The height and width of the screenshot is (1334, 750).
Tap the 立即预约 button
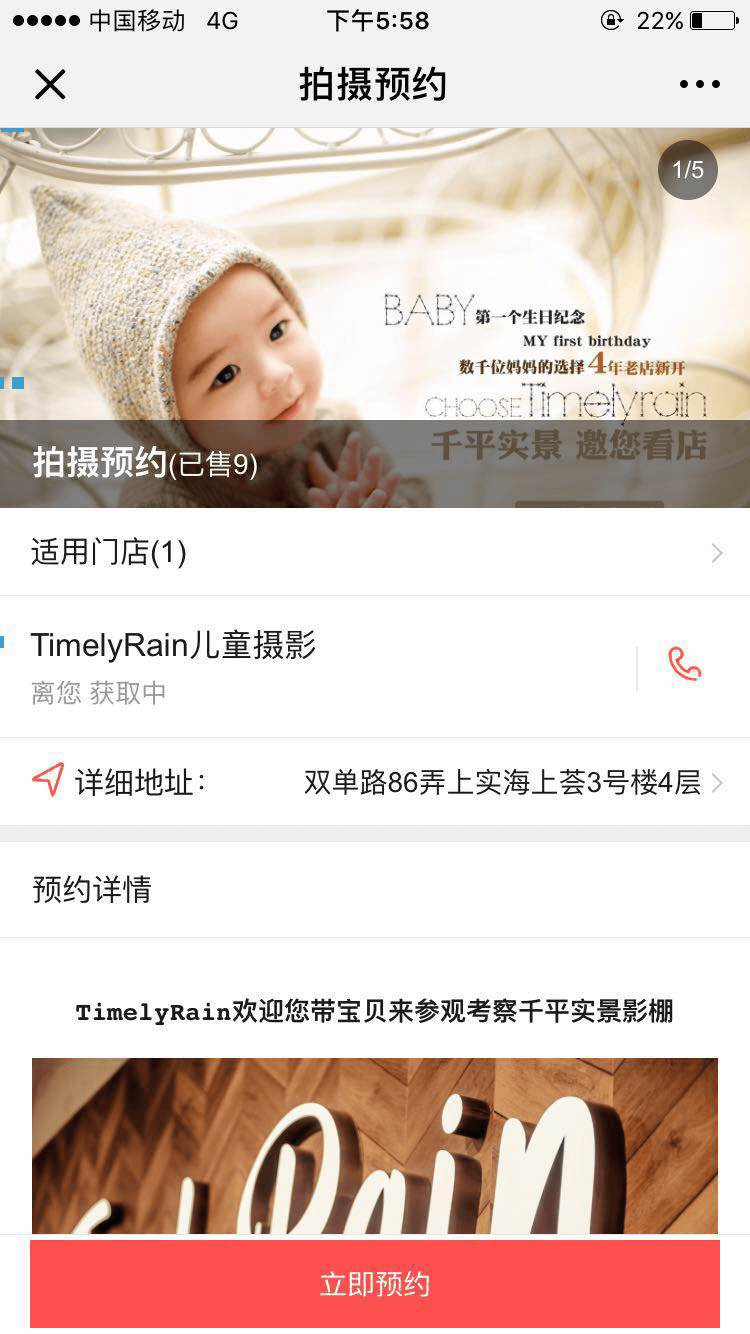(x=375, y=1284)
